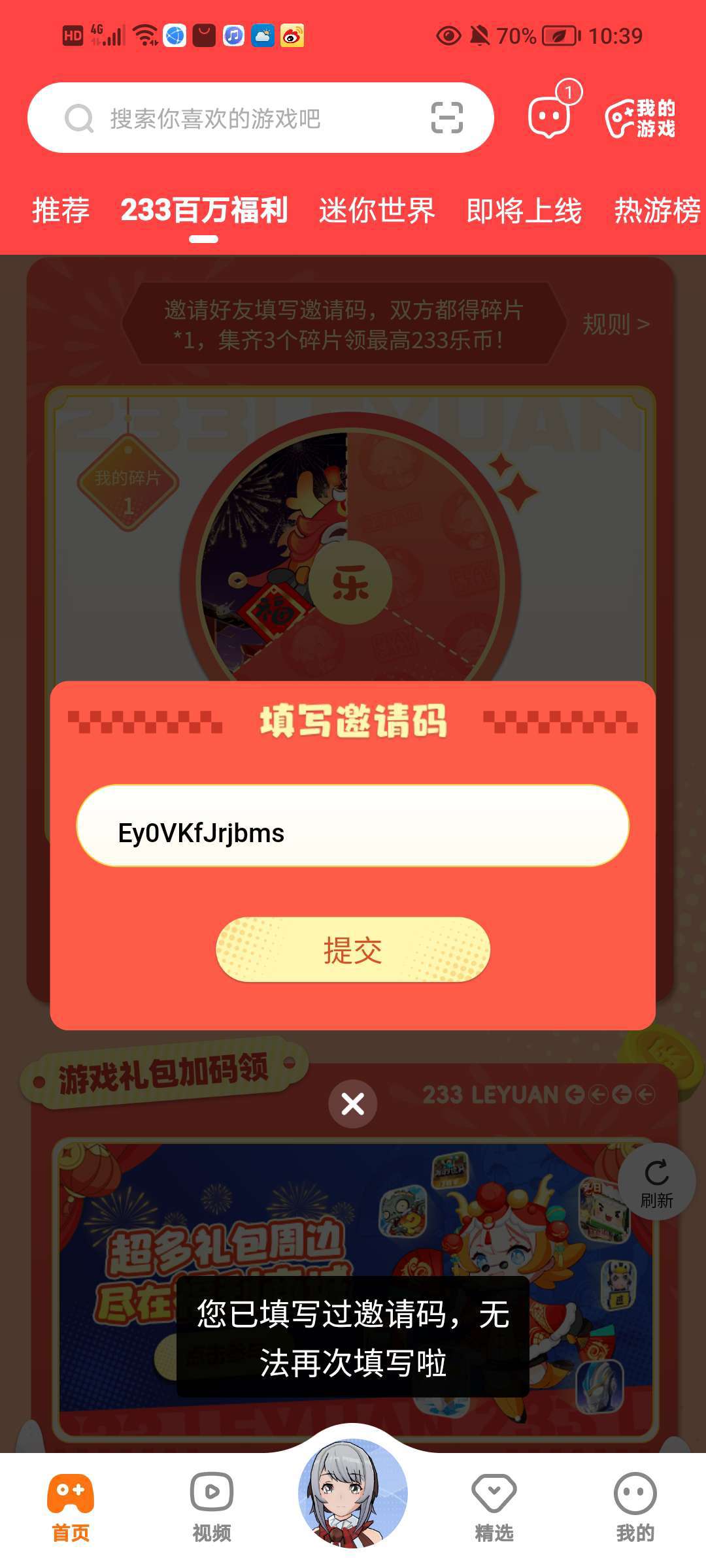This screenshot has width=706, height=1568.
Task: Close the 填写邀请码 dialog
Action: [x=353, y=1104]
